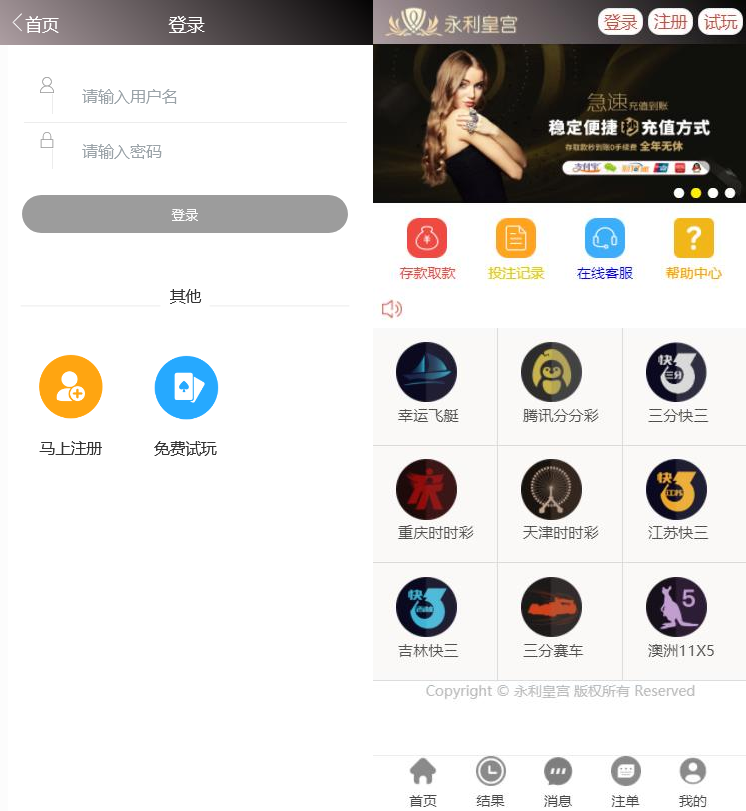Select the 请输入密码 password field
The image size is (746, 811).
200,152
